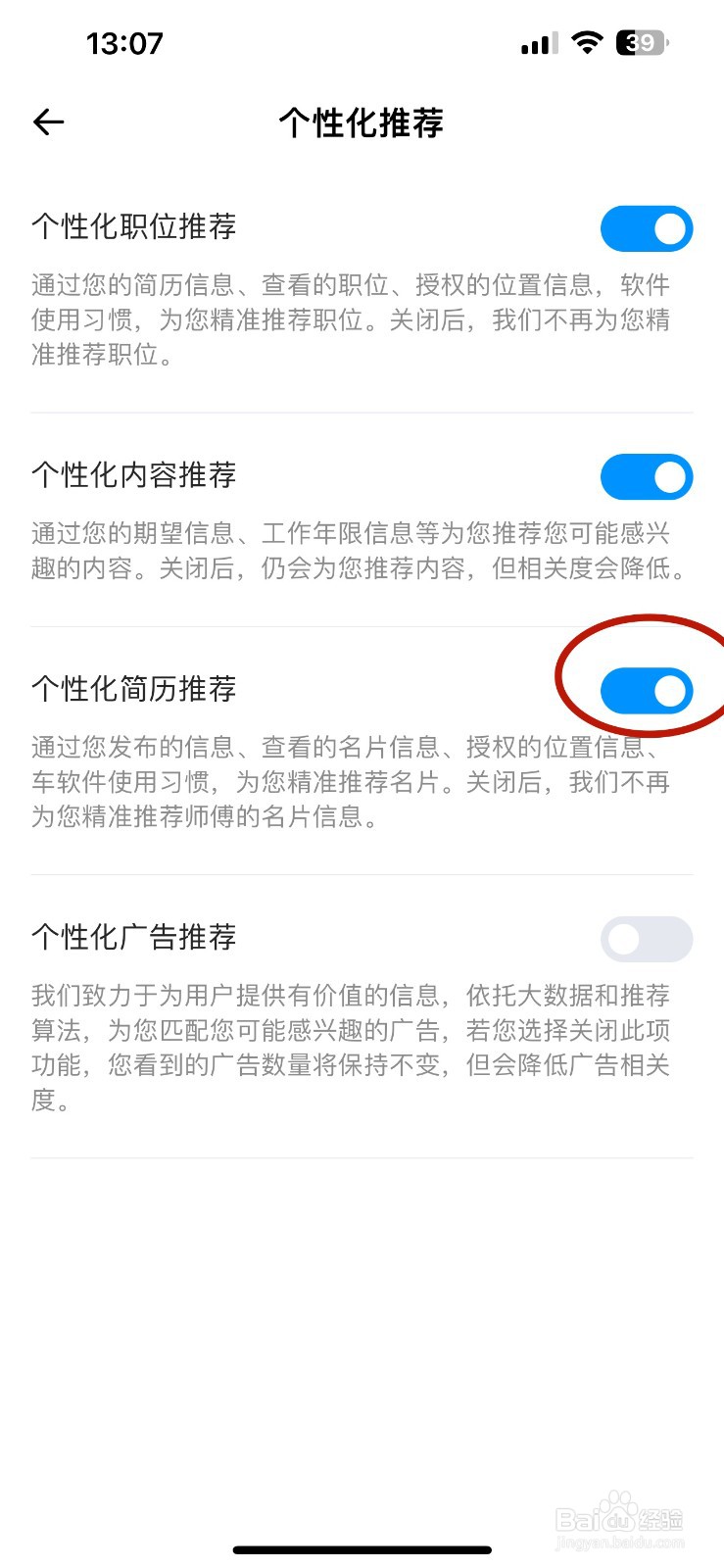This screenshot has width=724, height=1568.
Task: Click the Wi-Fi icon in the status bar
Action: [x=585, y=41]
